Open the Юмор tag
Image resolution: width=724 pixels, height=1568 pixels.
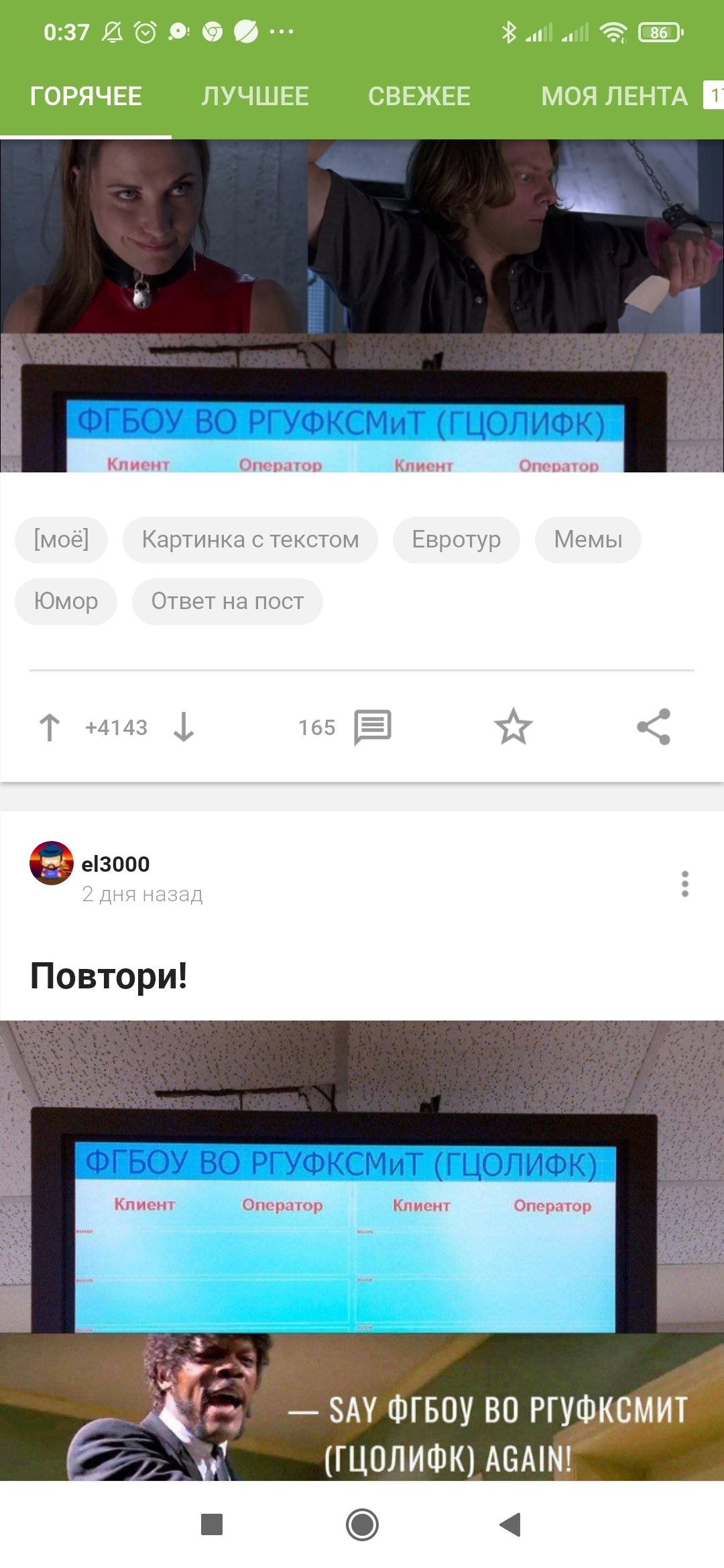coord(66,601)
